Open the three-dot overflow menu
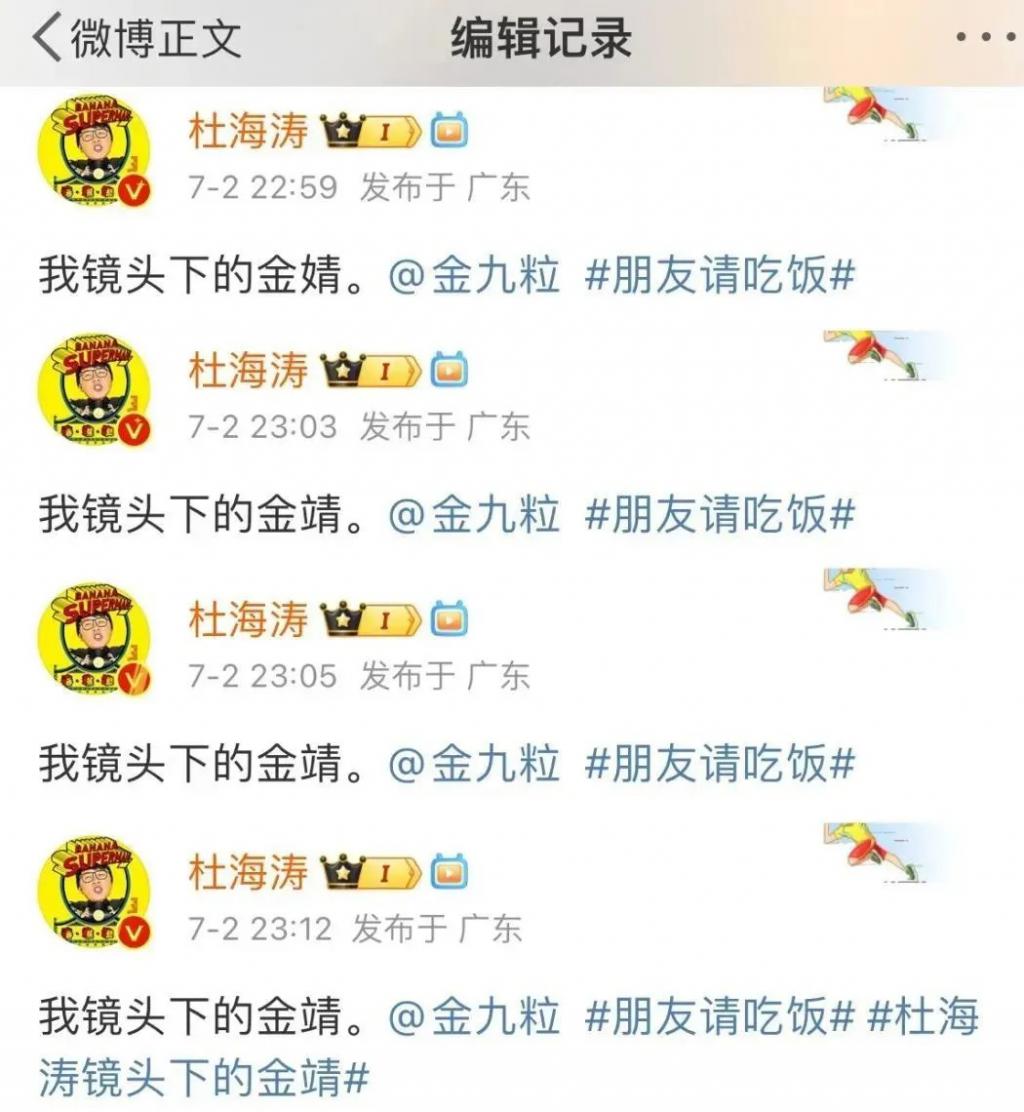 pyautogui.click(x=985, y=38)
